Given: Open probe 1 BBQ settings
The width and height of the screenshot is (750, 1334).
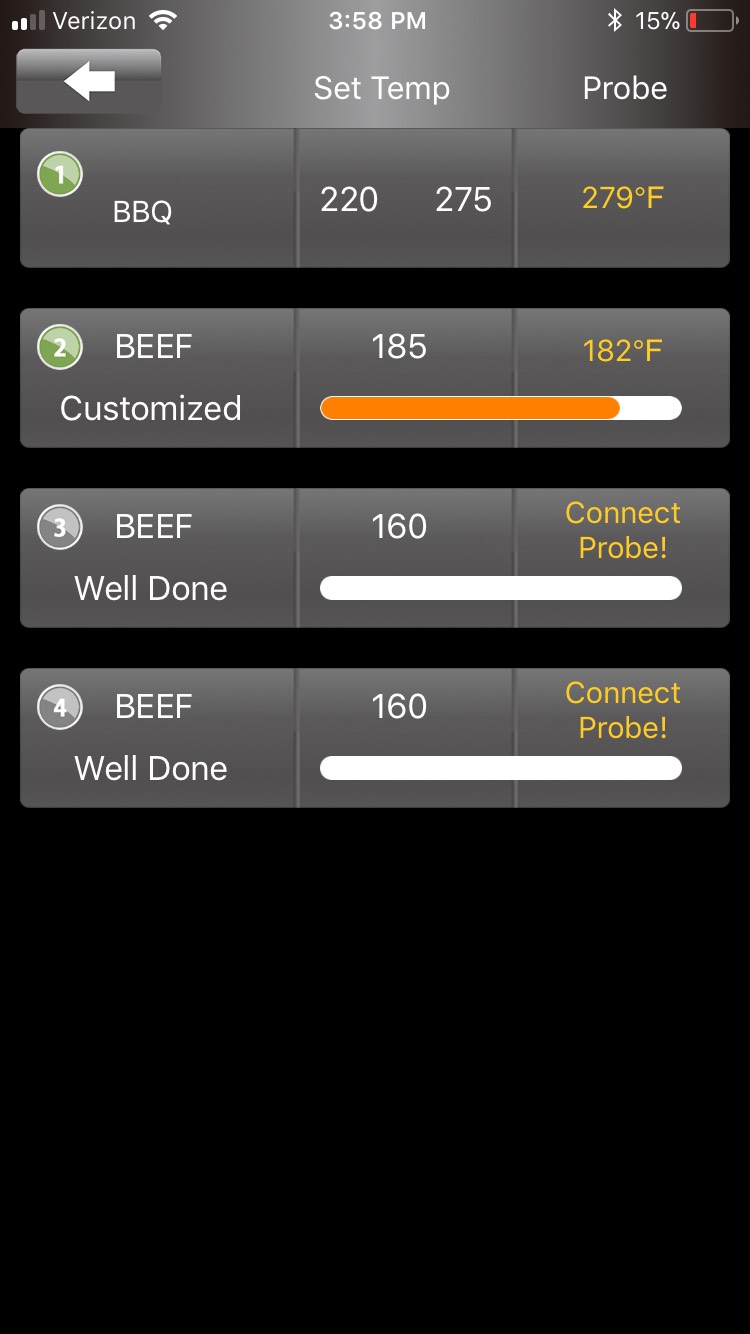Looking at the screenshot, I should [x=158, y=198].
